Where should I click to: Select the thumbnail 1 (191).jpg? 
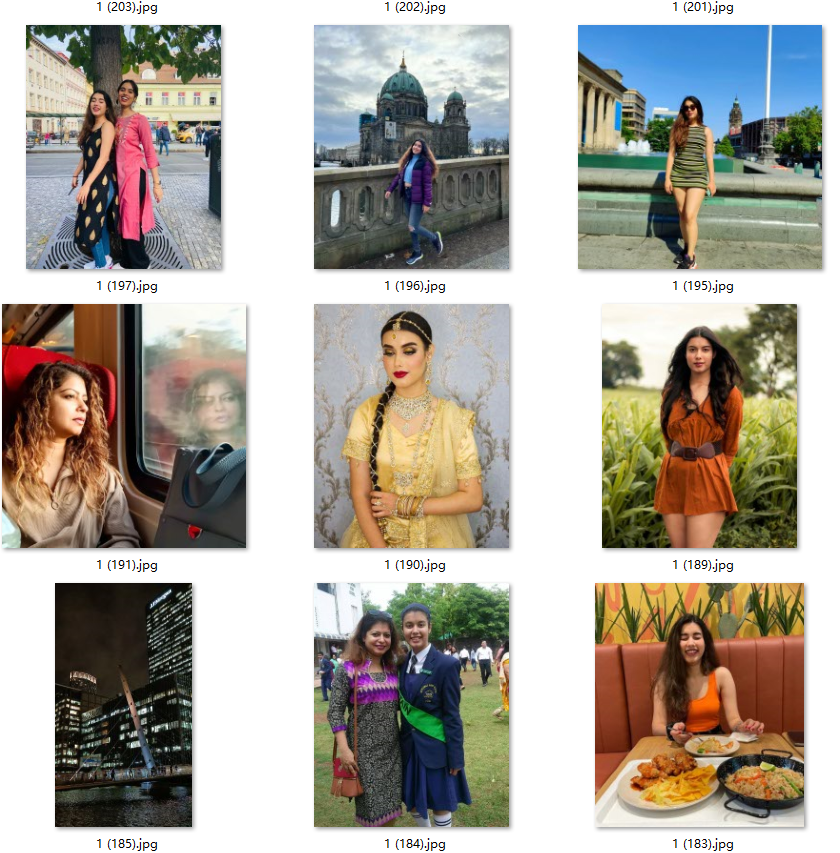(123, 426)
